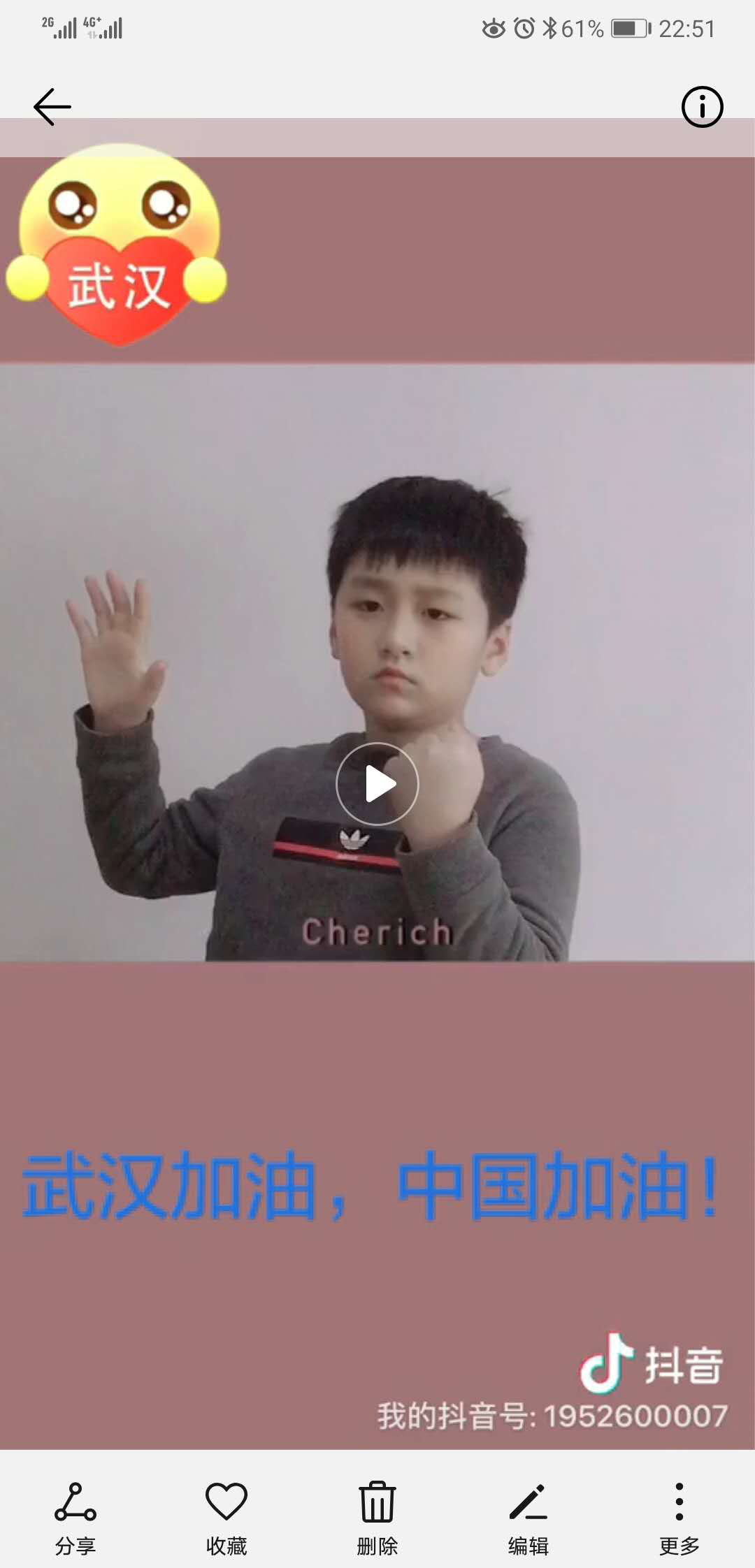Image resolution: width=755 pixels, height=1568 pixels.
Task: Edit the video using 编辑
Action: [x=528, y=1519]
